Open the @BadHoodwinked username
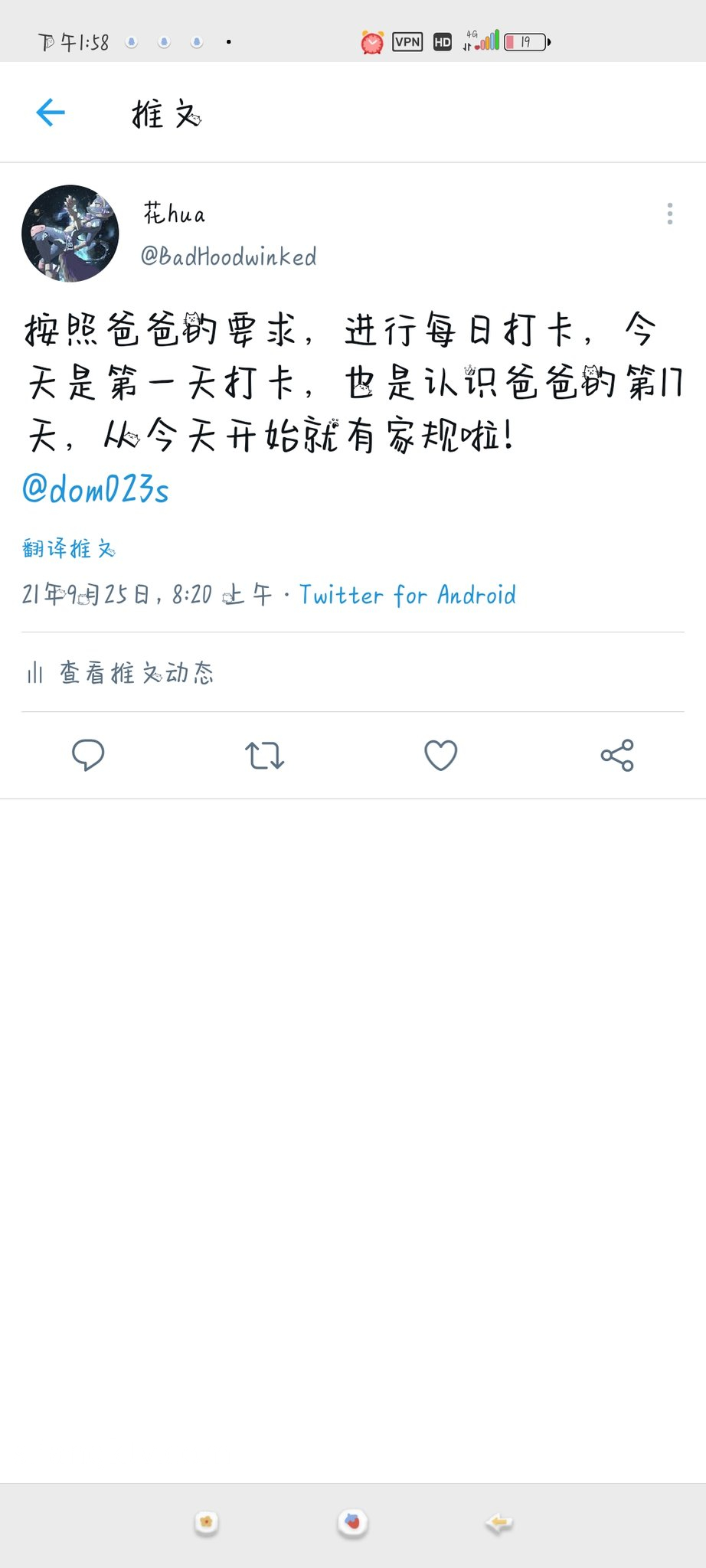The width and height of the screenshot is (706, 1568). [228, 256]
